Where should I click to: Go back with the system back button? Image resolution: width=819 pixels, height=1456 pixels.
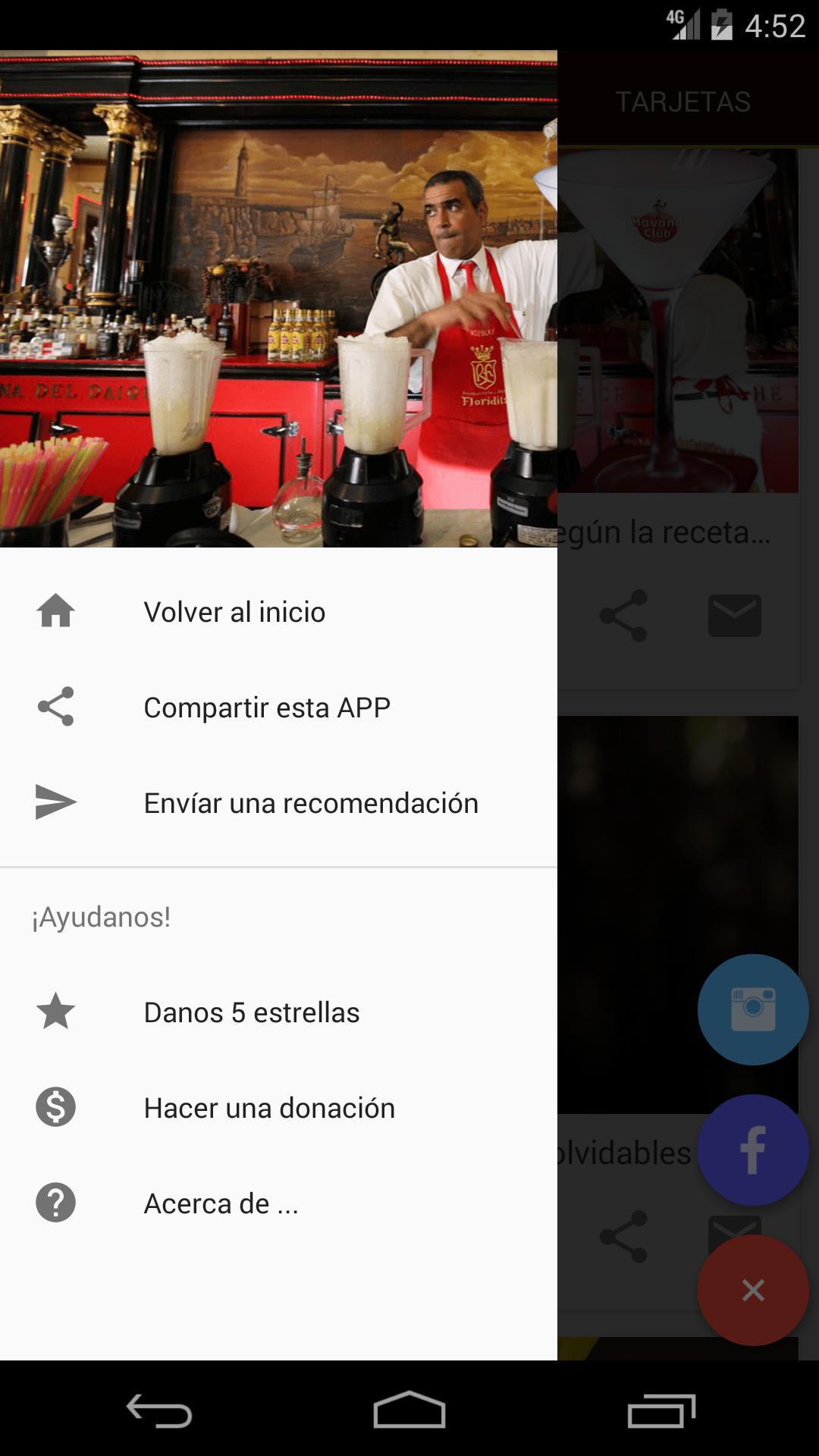pyautogui.click(x=159, y=1412)
